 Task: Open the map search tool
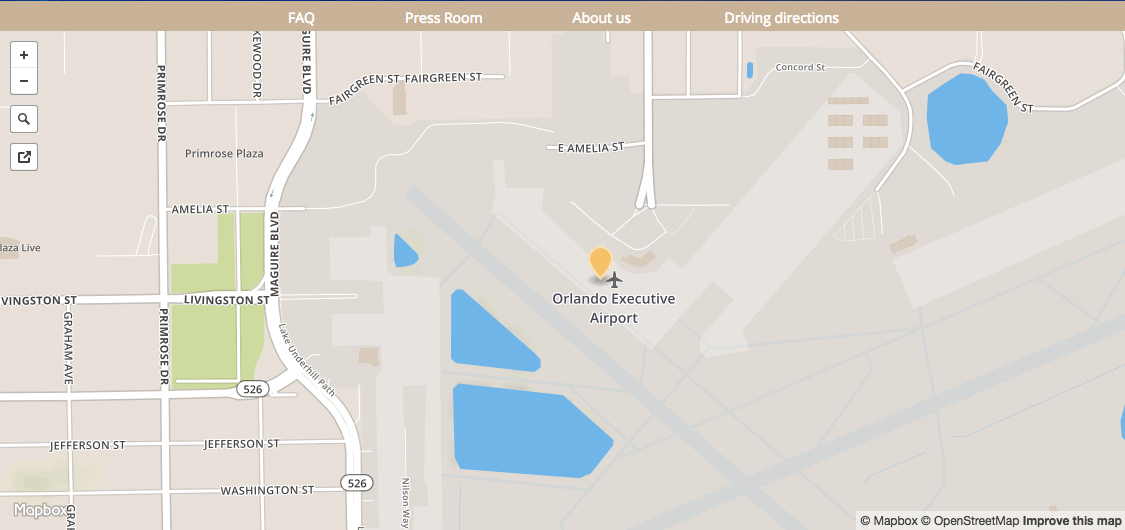click(24, 120)
